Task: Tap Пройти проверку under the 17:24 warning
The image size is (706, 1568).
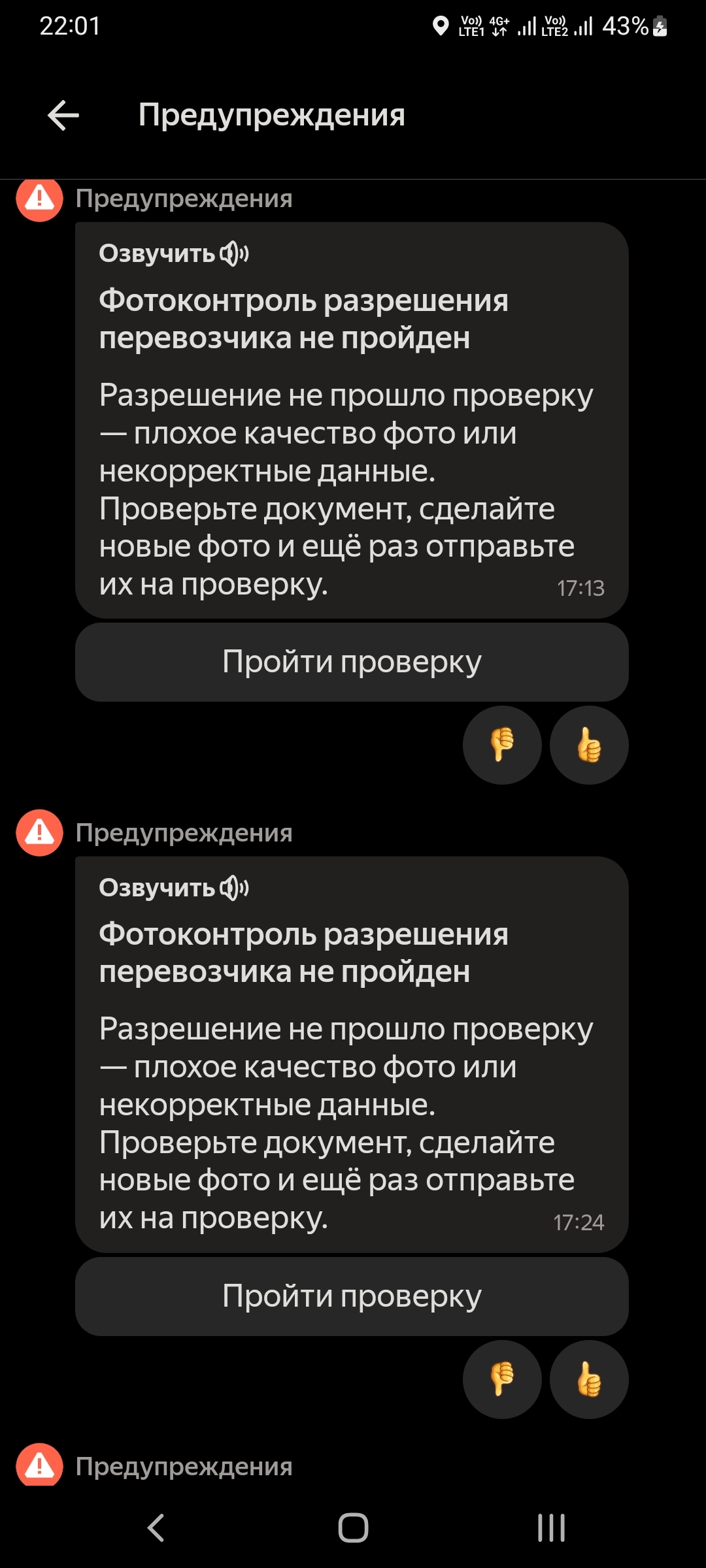Action: click(352, 1296)
